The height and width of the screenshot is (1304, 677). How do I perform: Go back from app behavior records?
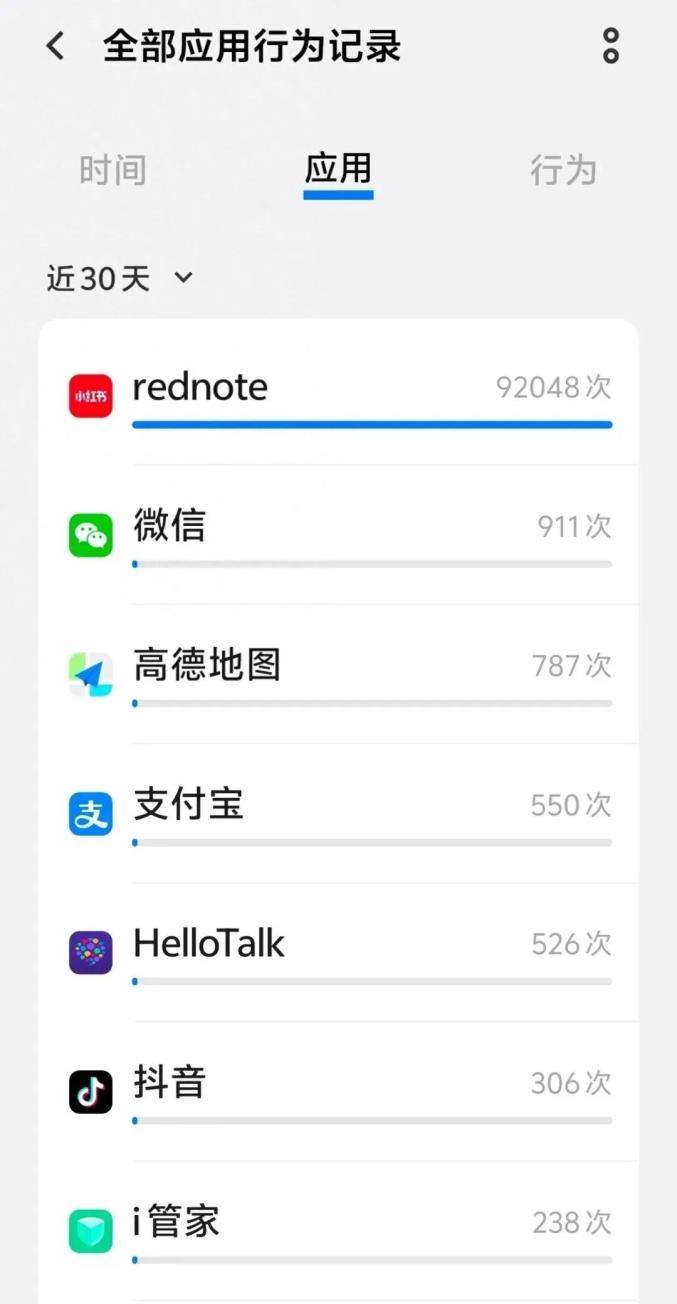click(x=56, y=46)
